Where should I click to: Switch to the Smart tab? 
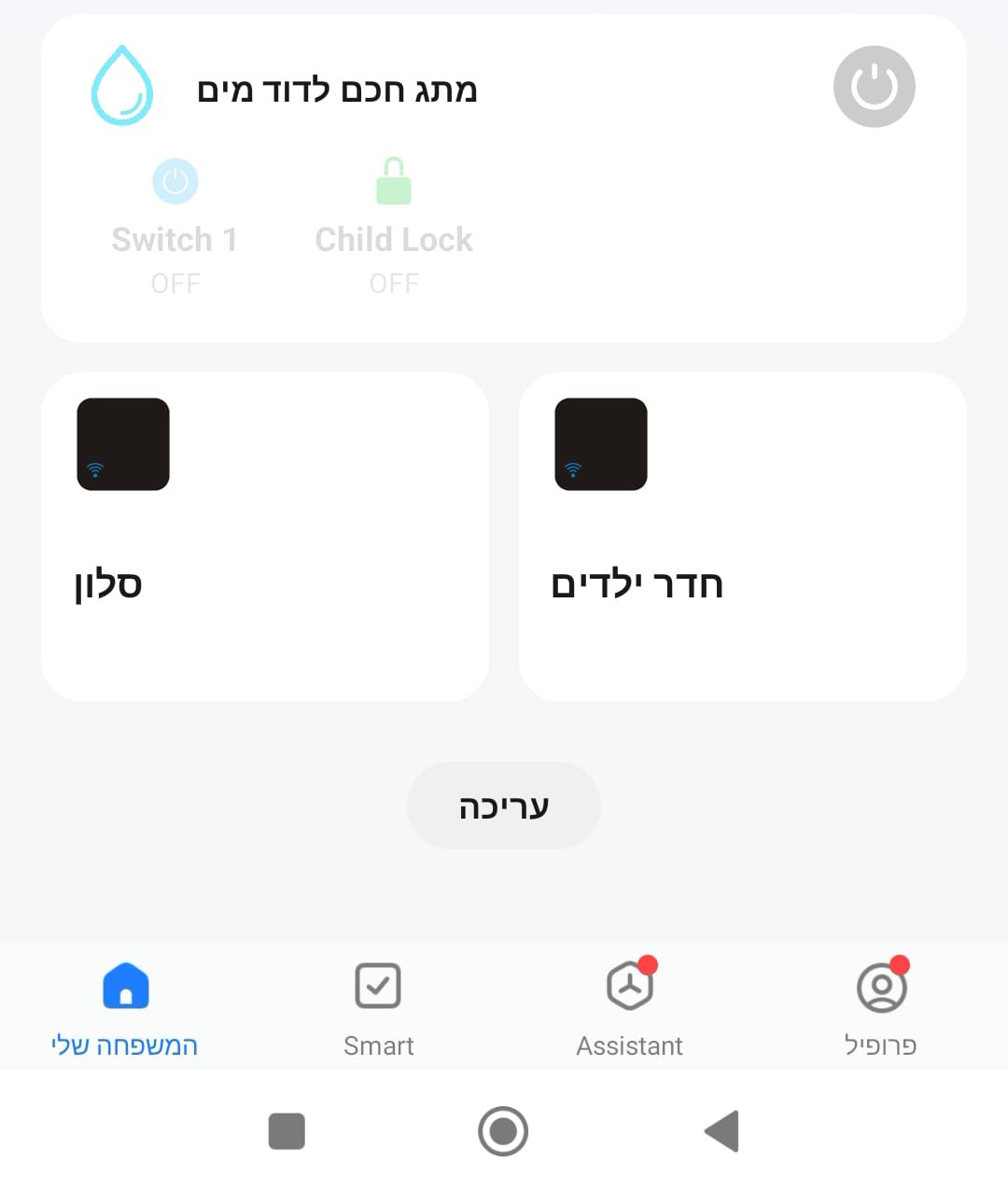tap(378, 1008)
